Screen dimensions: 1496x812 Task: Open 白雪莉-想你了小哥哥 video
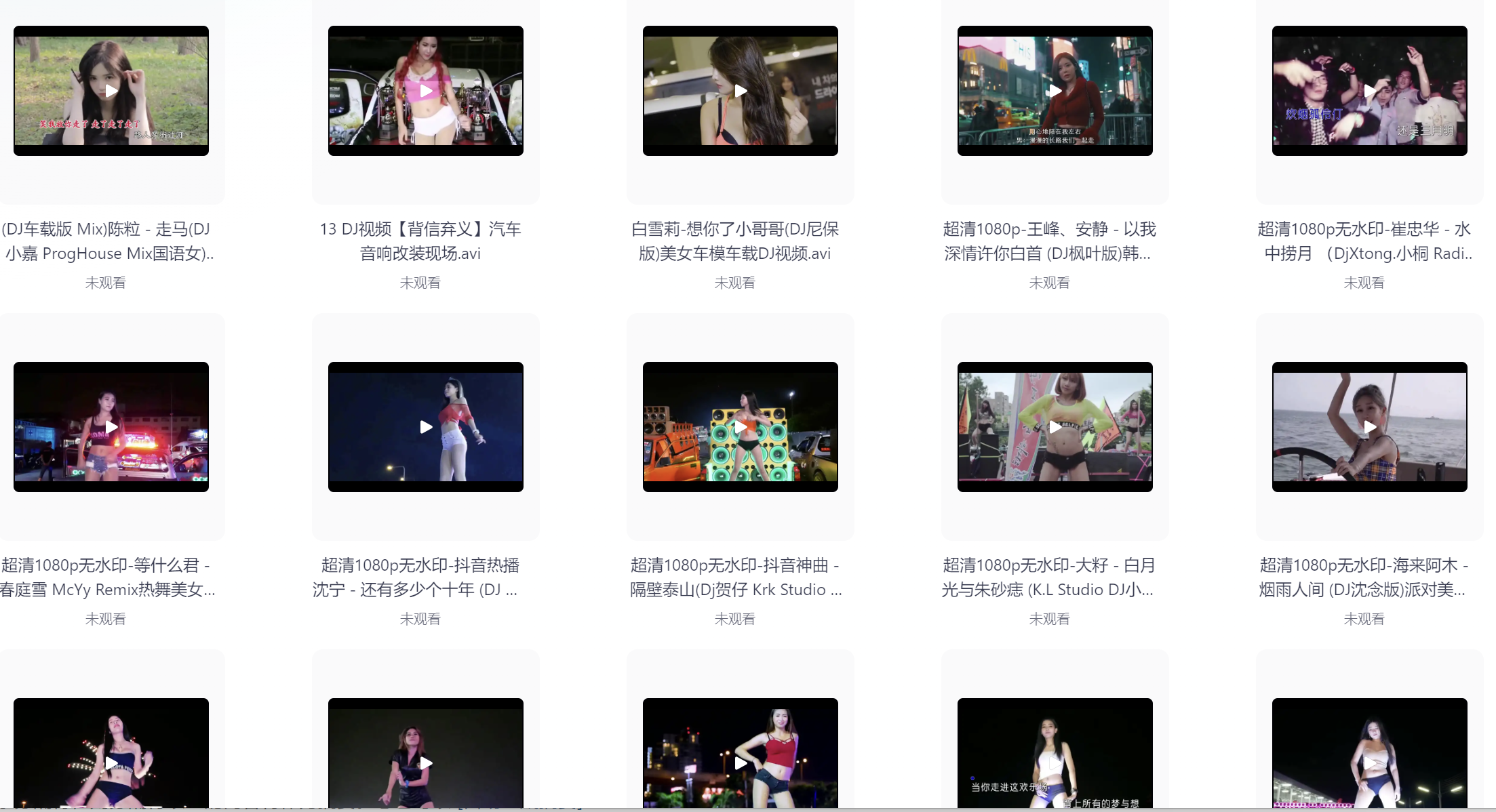[x=741, y=91]
